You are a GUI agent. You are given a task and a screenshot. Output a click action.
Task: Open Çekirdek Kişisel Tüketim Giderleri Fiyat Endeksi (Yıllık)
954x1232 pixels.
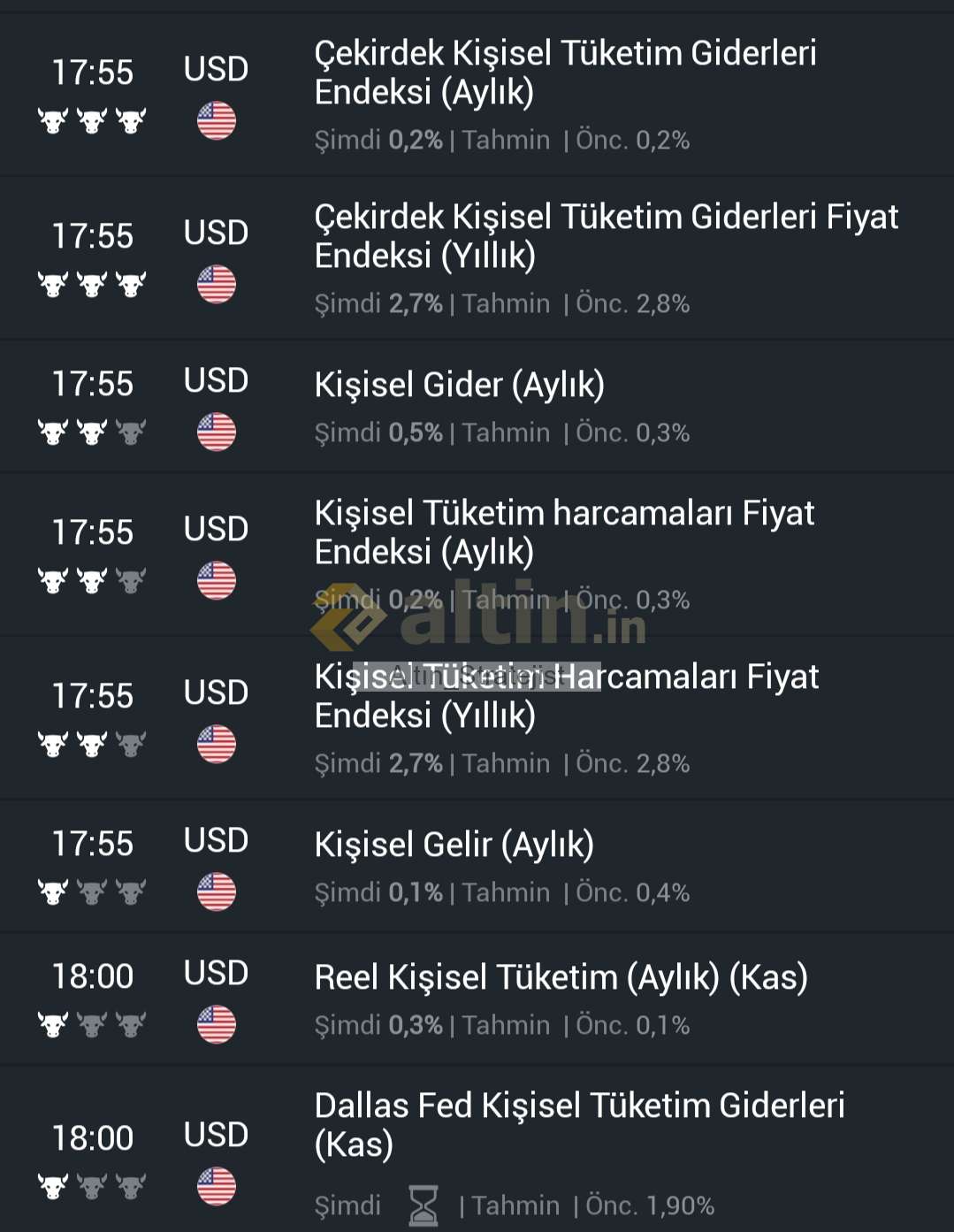(606, 236)
